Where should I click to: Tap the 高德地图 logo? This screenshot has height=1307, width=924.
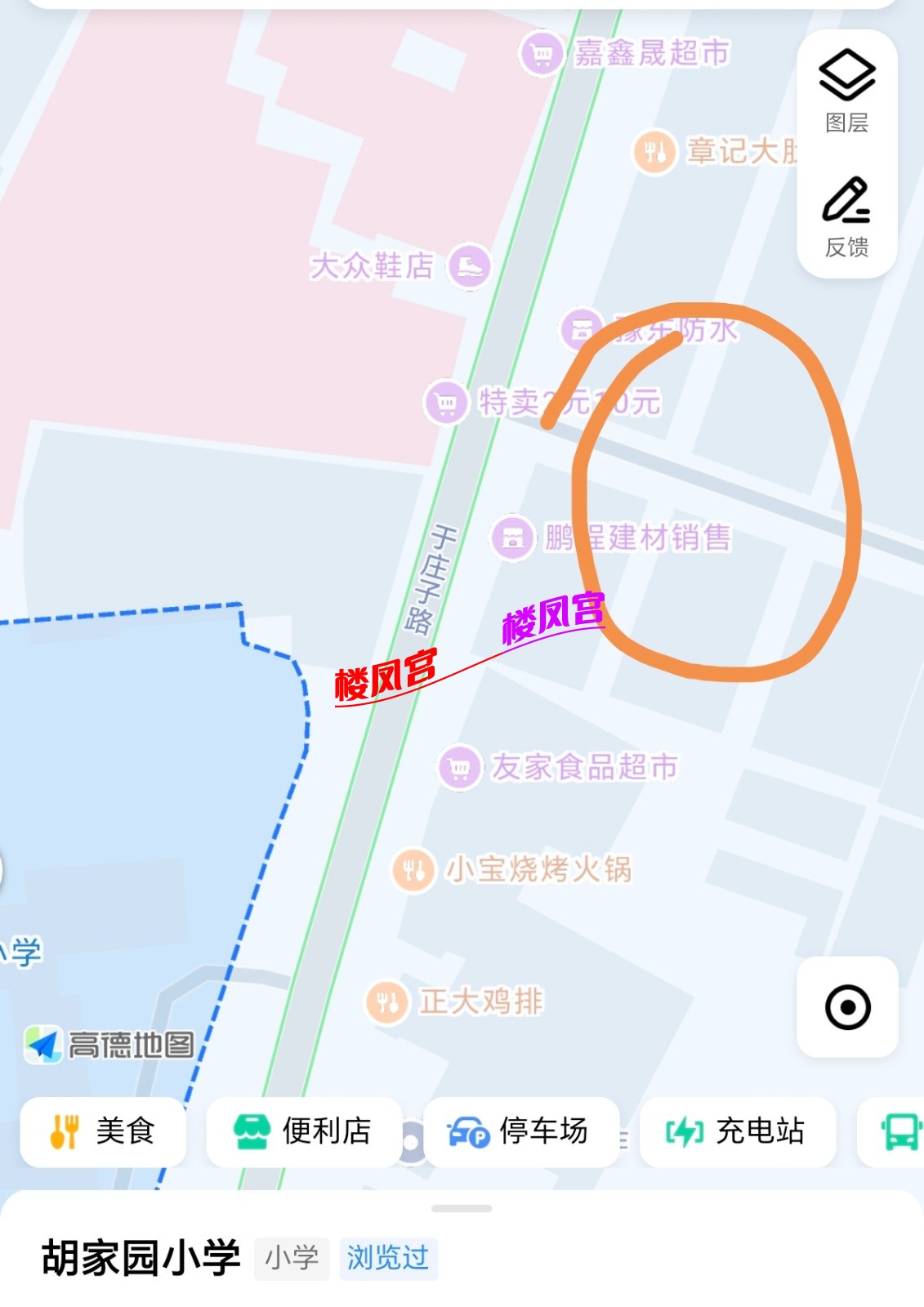[109, 1042]
